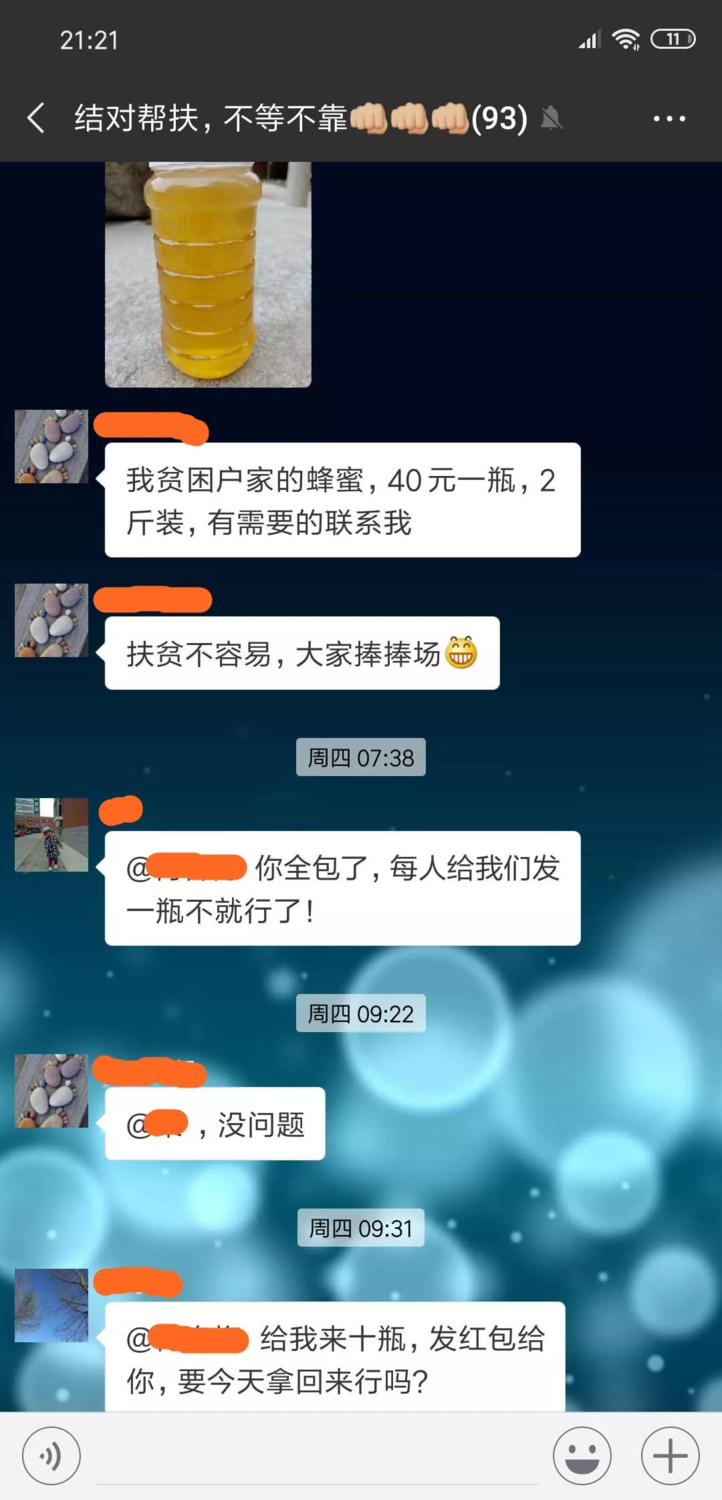Viewport: 722px width, 1500px height.
Task: Open avatar of the 你全包了 message sender
Action: tap(51, 835)
